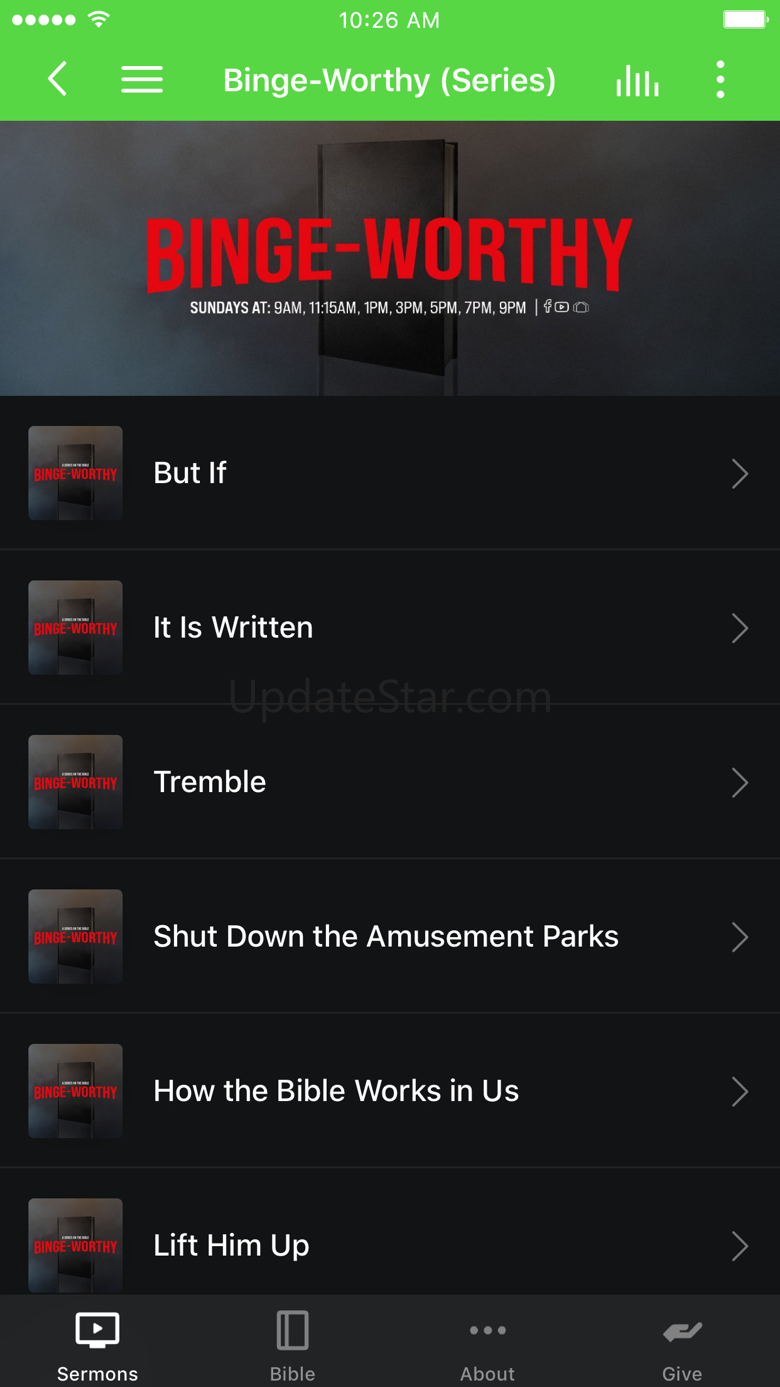This screenshot has width=780, height=1387.
Task: Select the Tremble sermon
Action: (390, 782)
